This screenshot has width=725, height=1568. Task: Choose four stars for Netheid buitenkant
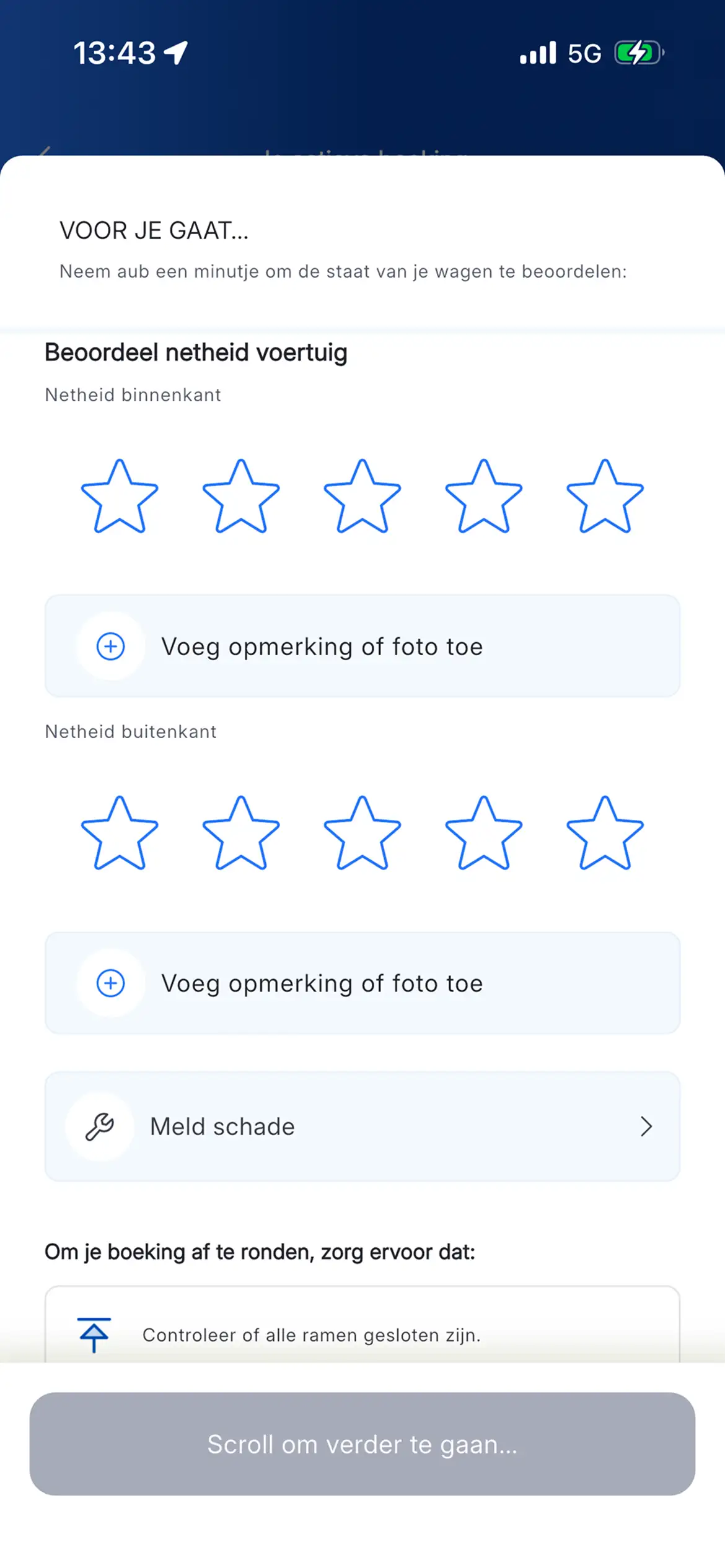[x=484, y=834]
